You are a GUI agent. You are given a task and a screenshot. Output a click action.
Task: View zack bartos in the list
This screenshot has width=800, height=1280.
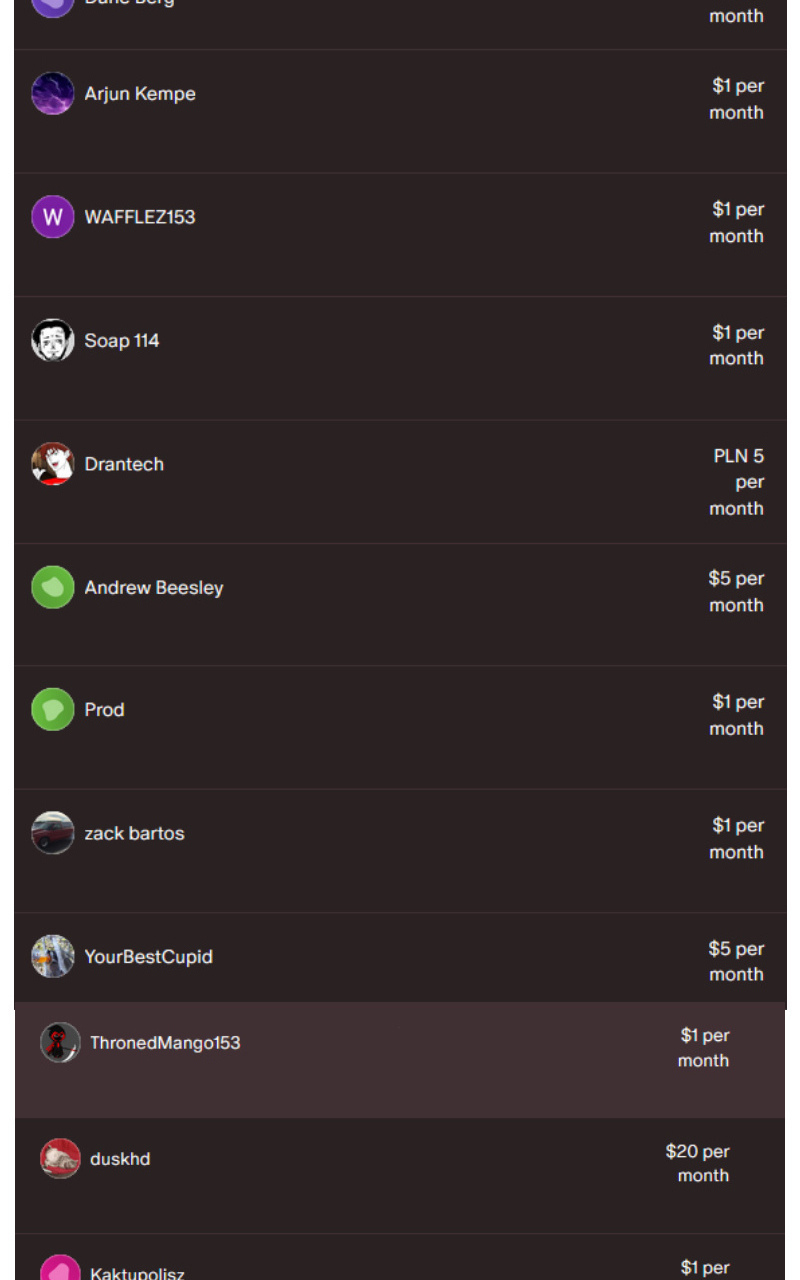coord(400,851)
